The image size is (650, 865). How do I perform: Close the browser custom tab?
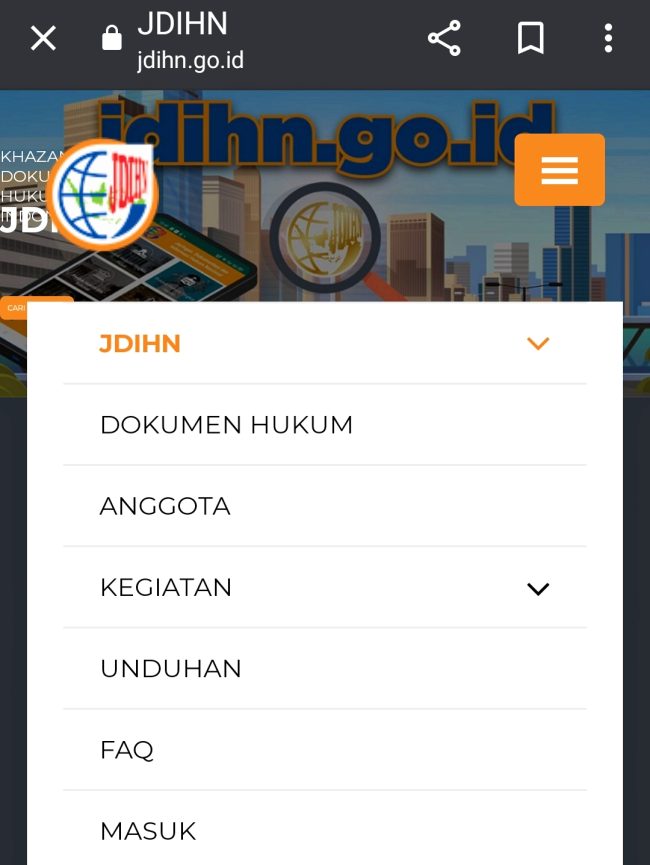coord(43,39)
